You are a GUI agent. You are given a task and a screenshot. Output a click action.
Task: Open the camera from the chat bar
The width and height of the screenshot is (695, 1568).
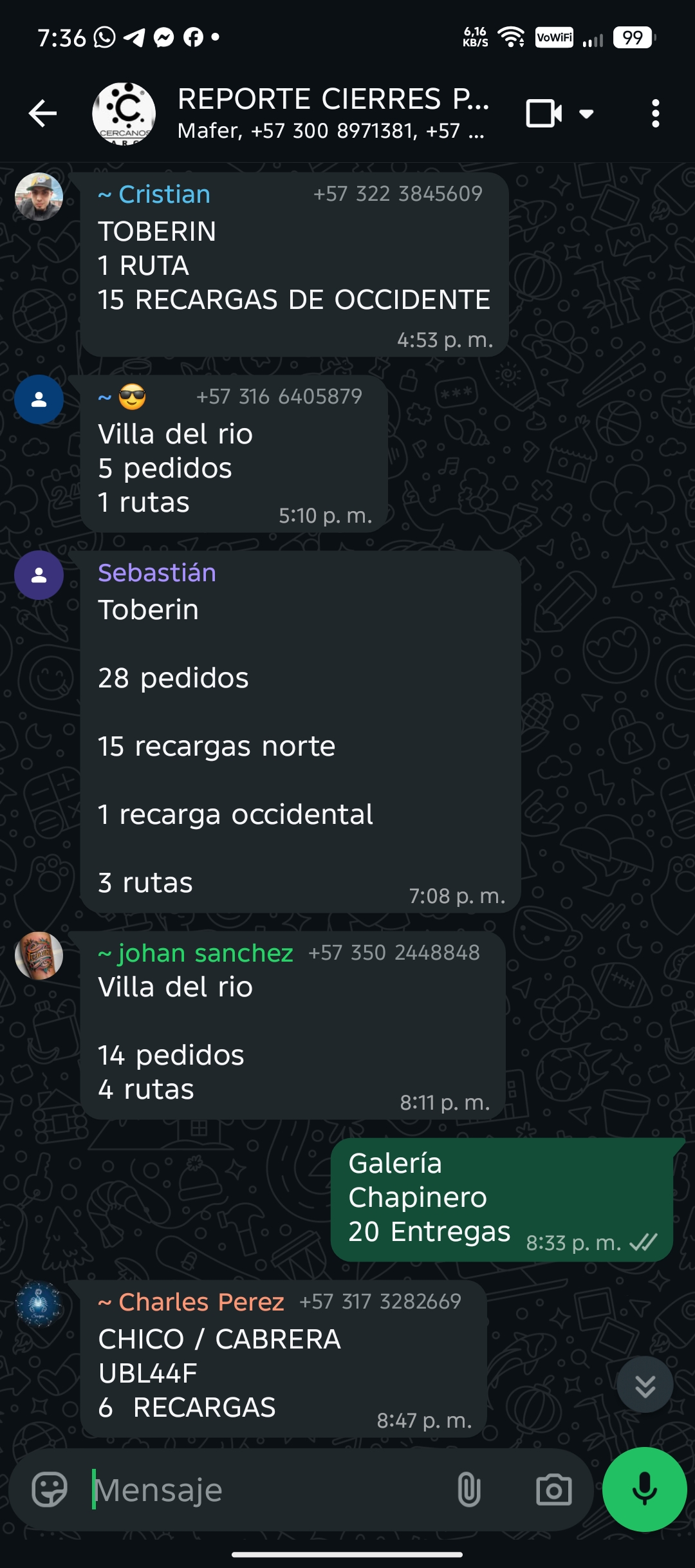553,1489
